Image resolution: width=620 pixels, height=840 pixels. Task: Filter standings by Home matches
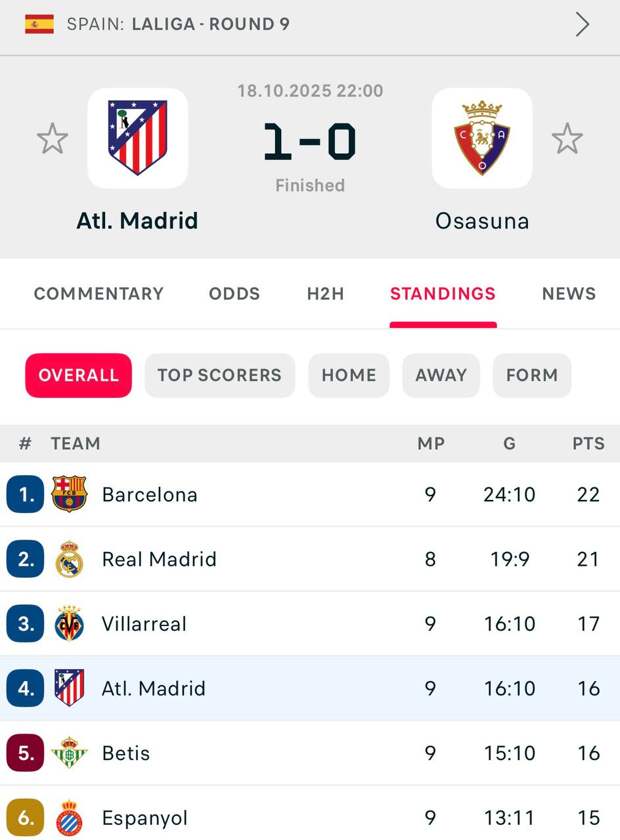coord(349,375)
